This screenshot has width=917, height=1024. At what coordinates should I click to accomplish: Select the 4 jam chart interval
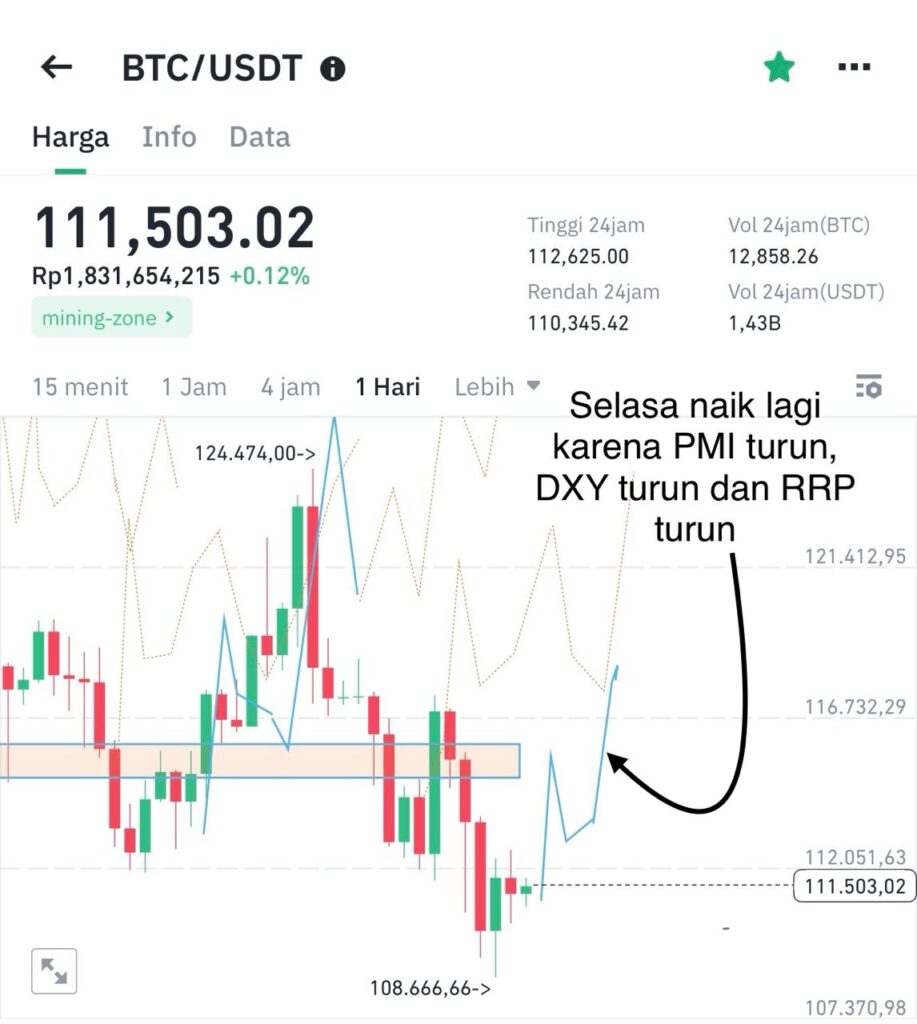pyautogui.click(x=290, y=387)
